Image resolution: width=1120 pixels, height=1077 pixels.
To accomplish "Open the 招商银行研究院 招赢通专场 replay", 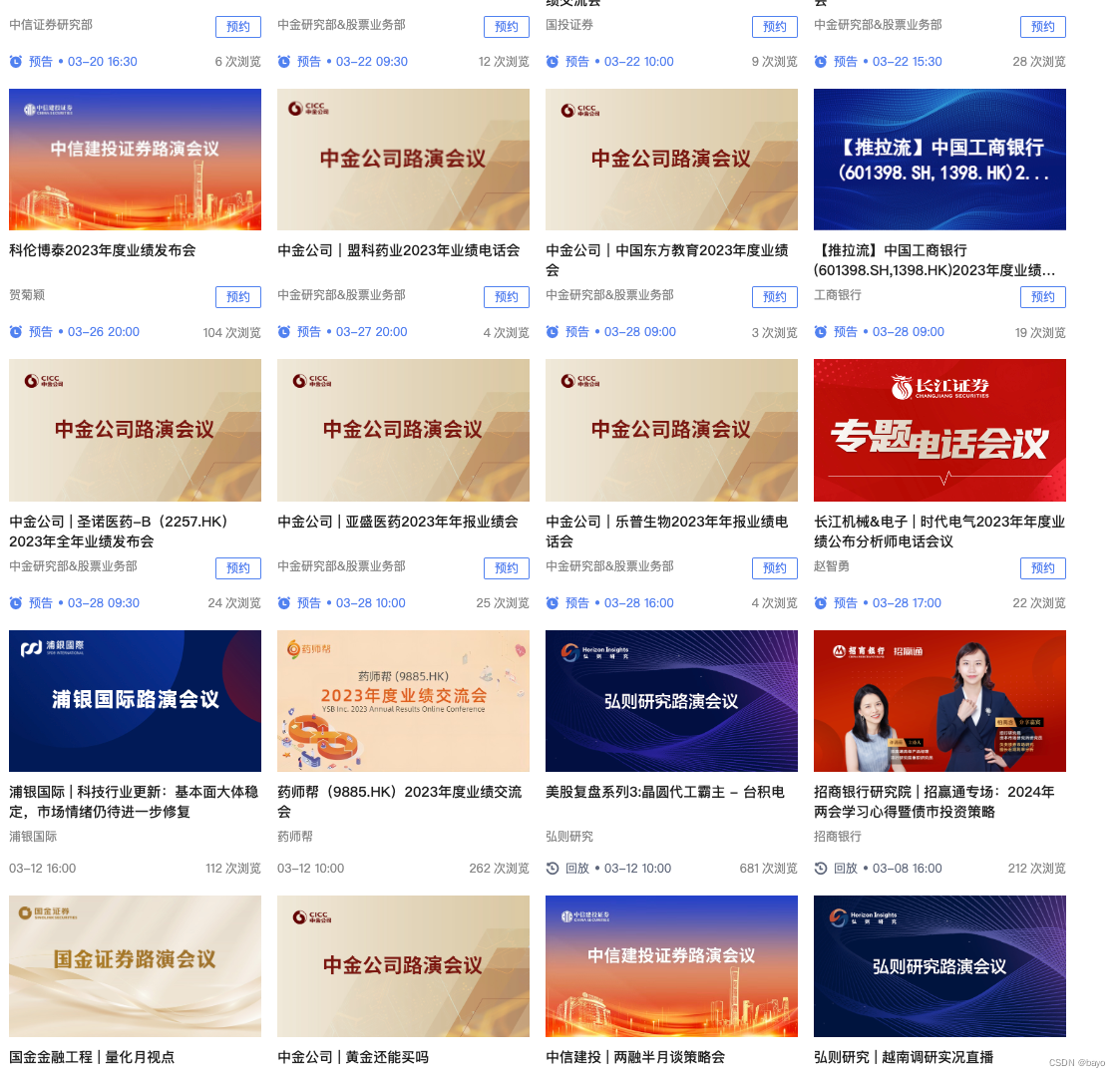I will 939,701.
